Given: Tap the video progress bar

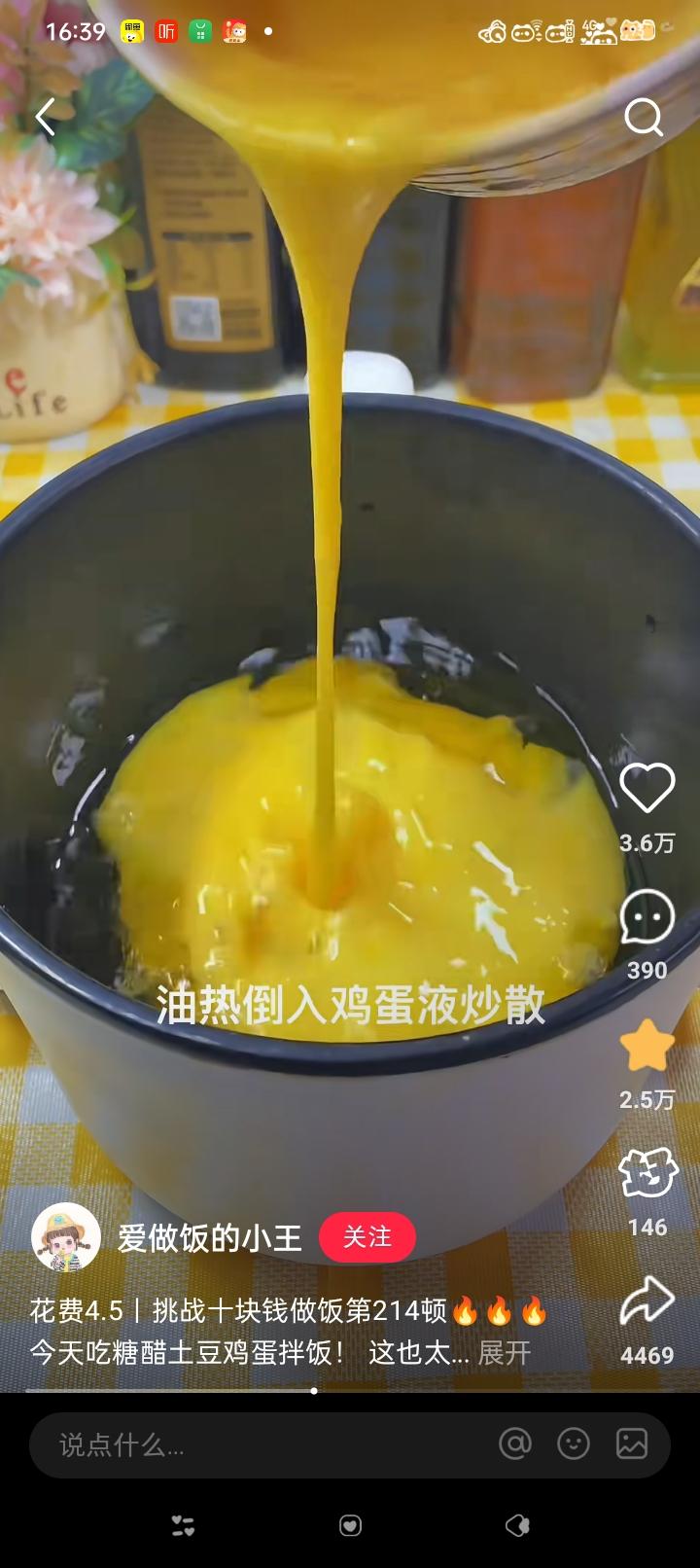Looking at the screenshot, I should 350,1391.
